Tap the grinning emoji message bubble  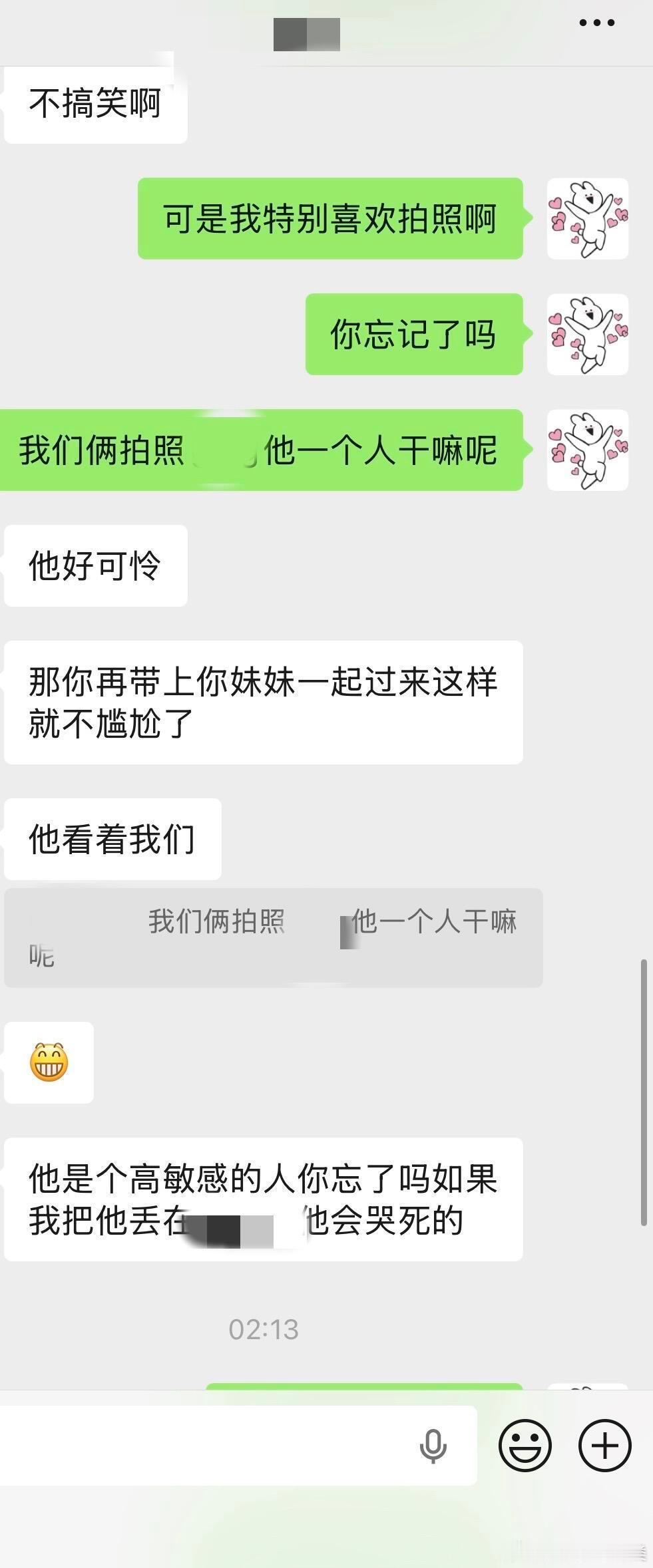pos(49,1062)
